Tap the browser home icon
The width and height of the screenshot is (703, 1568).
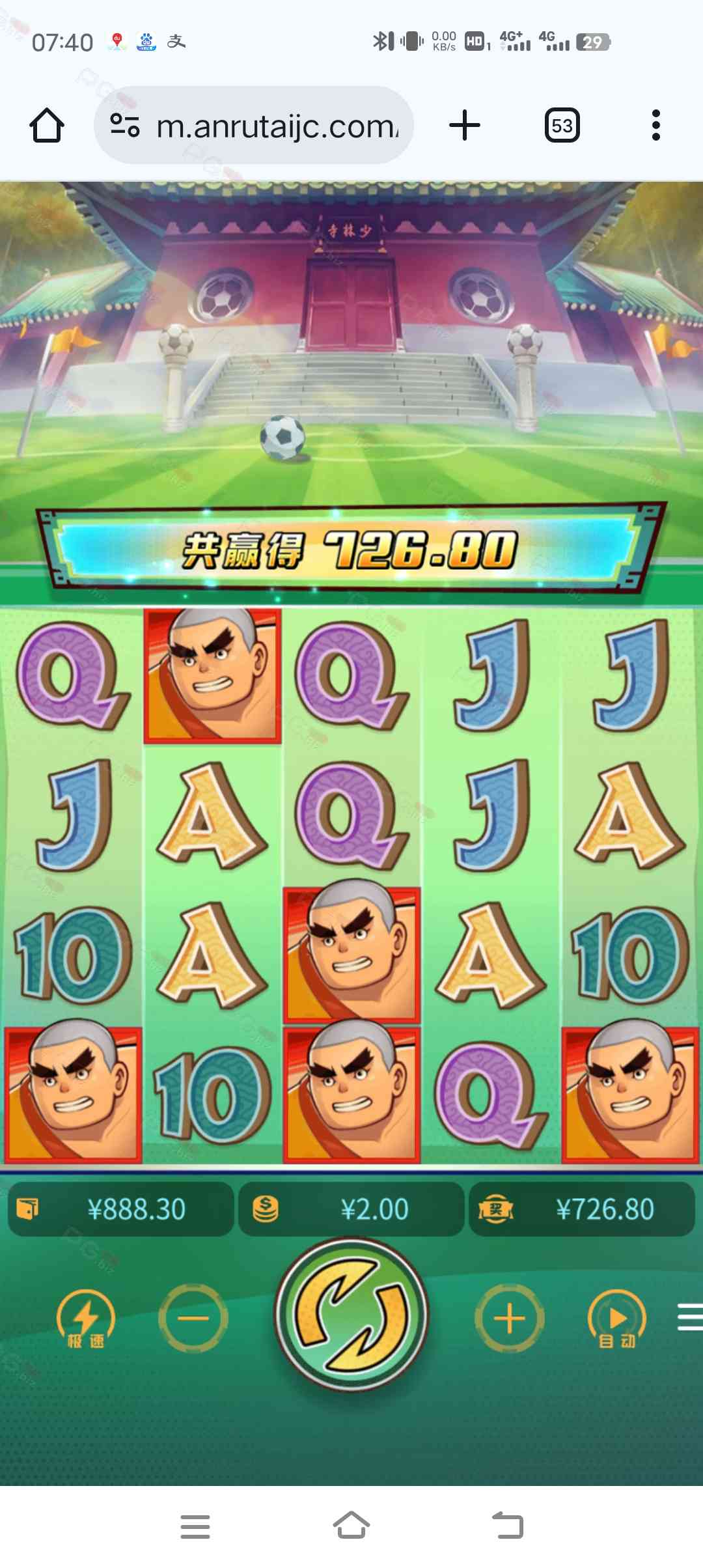[x=47, y=125]
